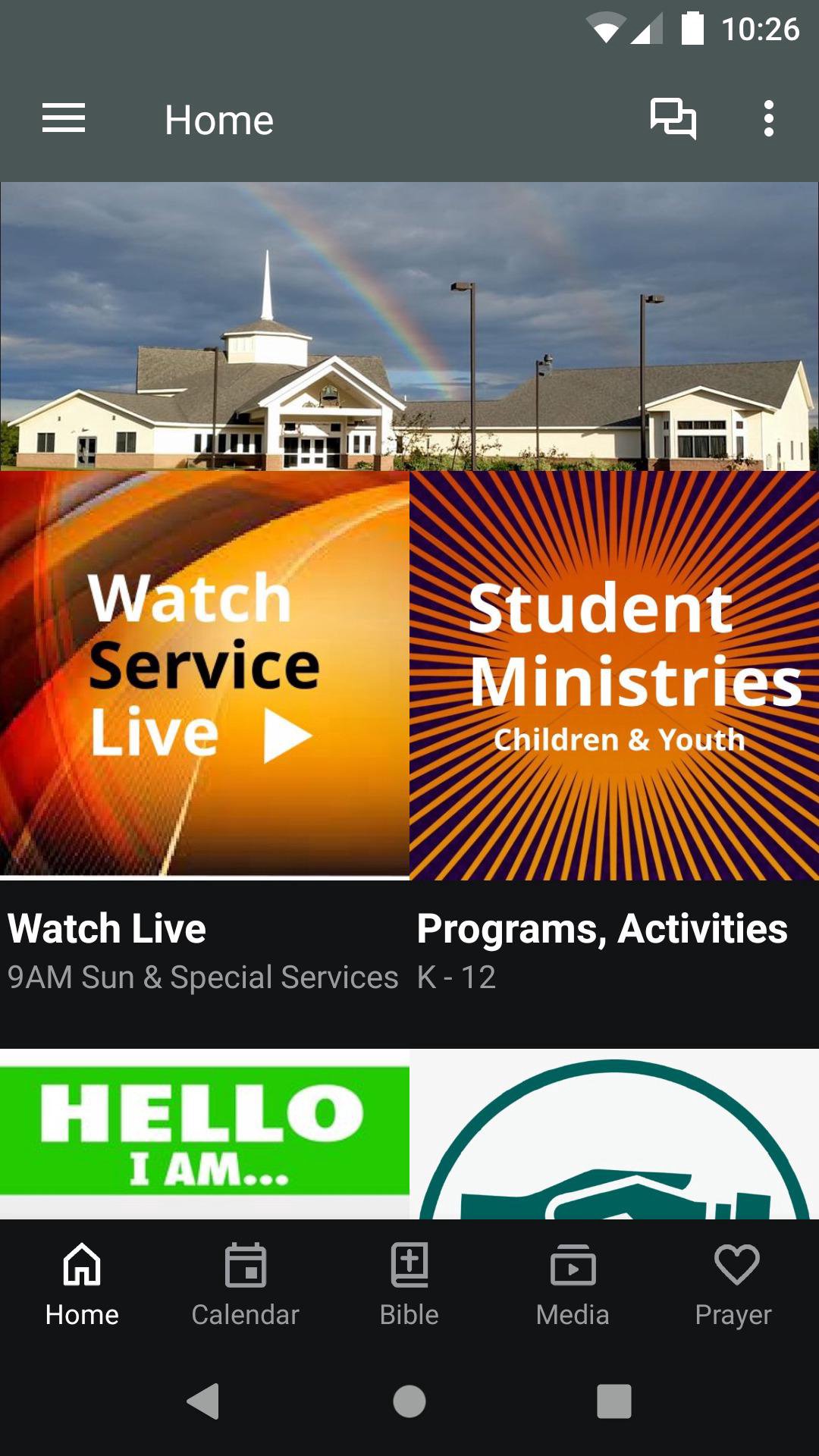The width and height of the screenshot is (819, 1456).
Task: Switch to the Calendar tab
Action: pos(246,1282)
